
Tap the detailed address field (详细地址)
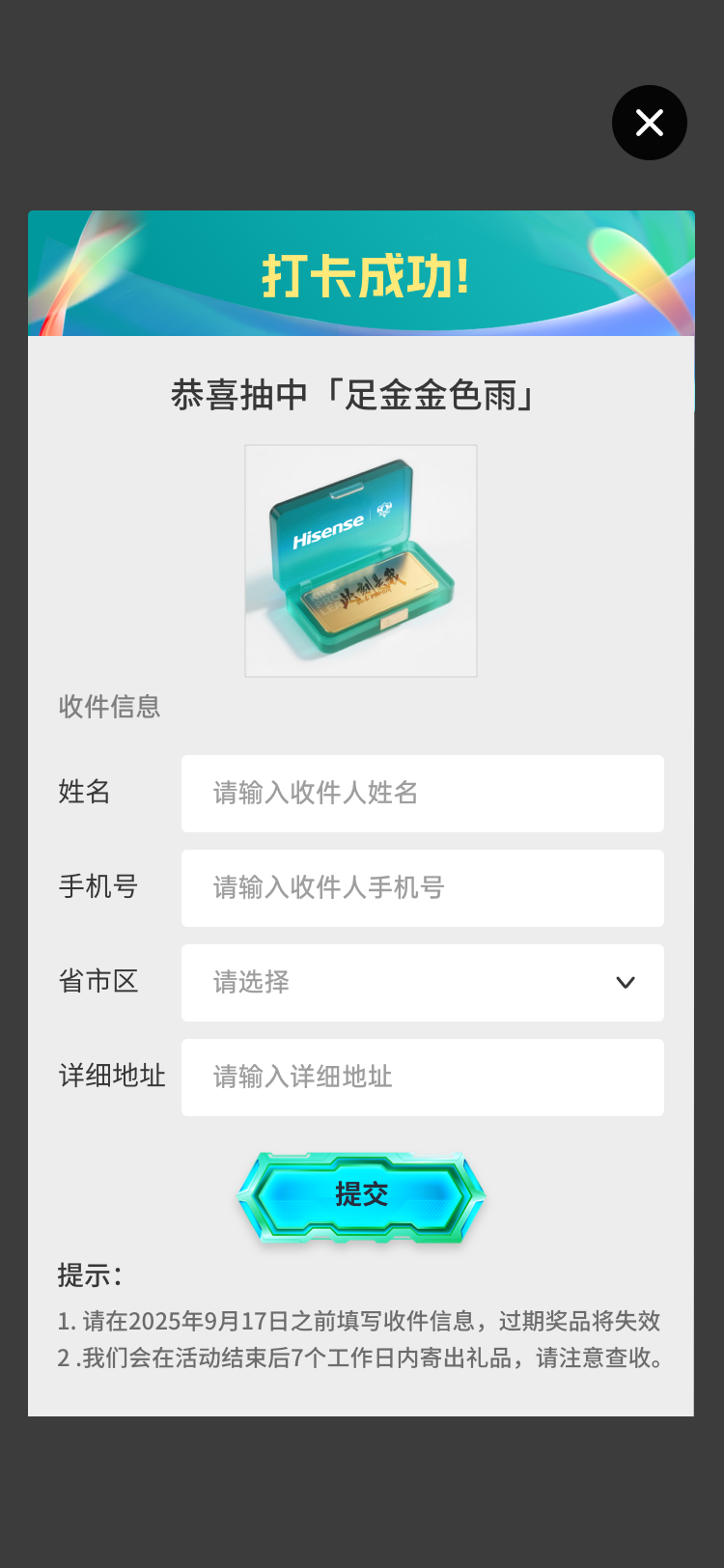coord(422,1078)
